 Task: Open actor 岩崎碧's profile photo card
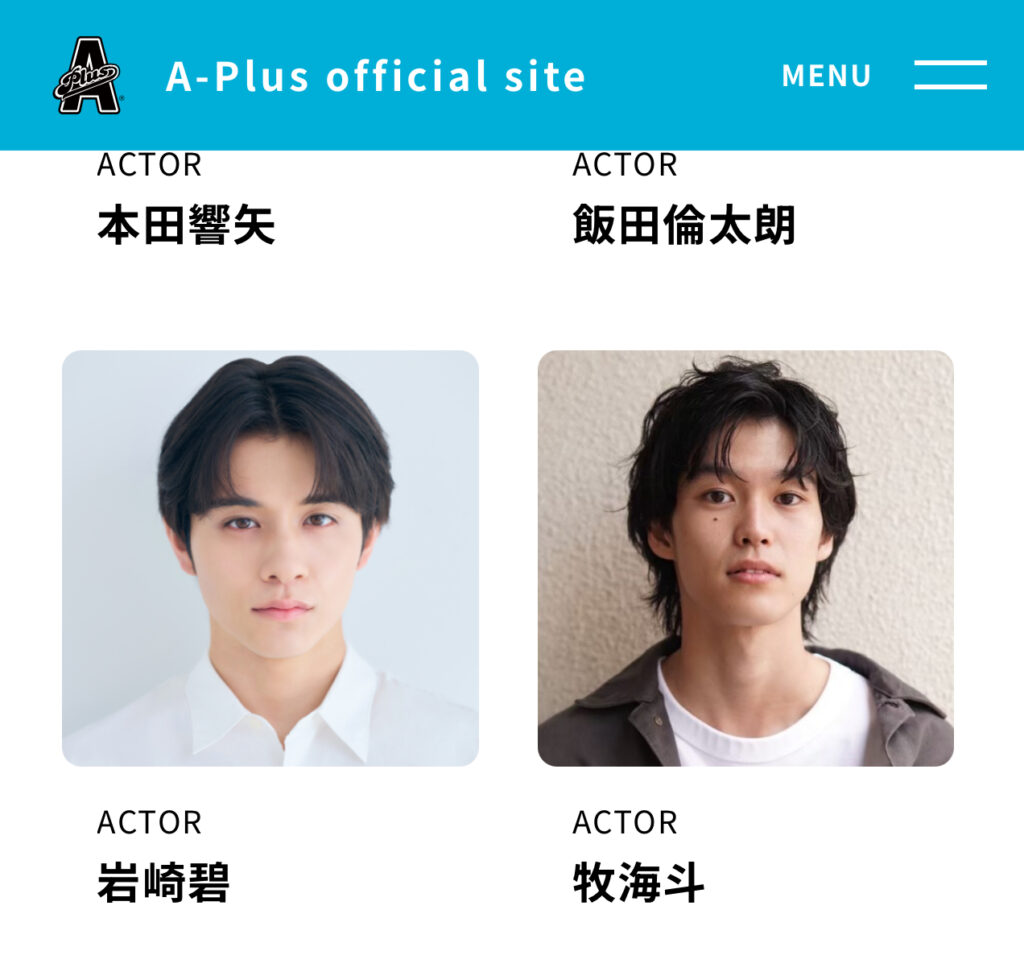click(270, 558)
